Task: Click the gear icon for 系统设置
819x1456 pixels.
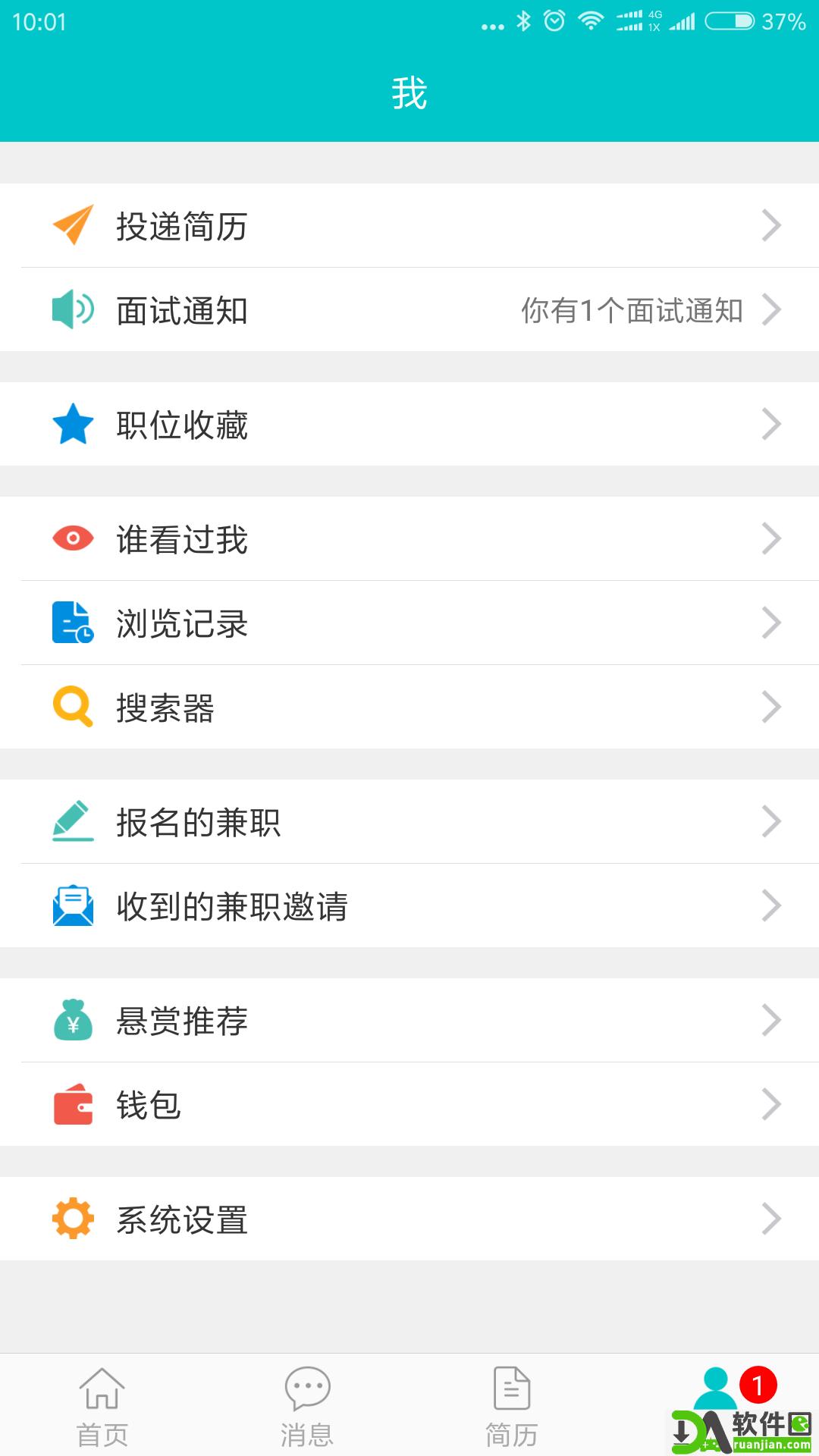Action: pos(72,1218)
